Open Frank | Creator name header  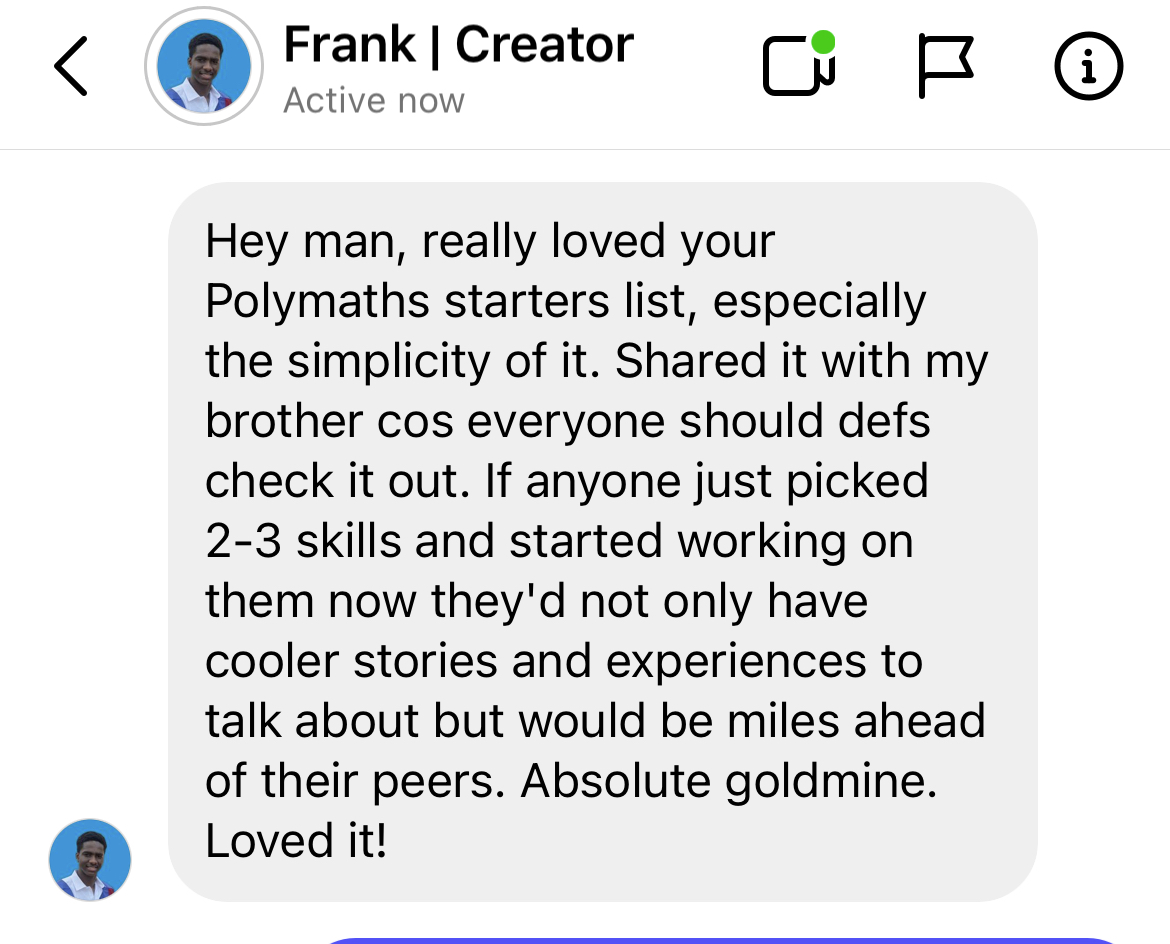click(x=458, y=46)
